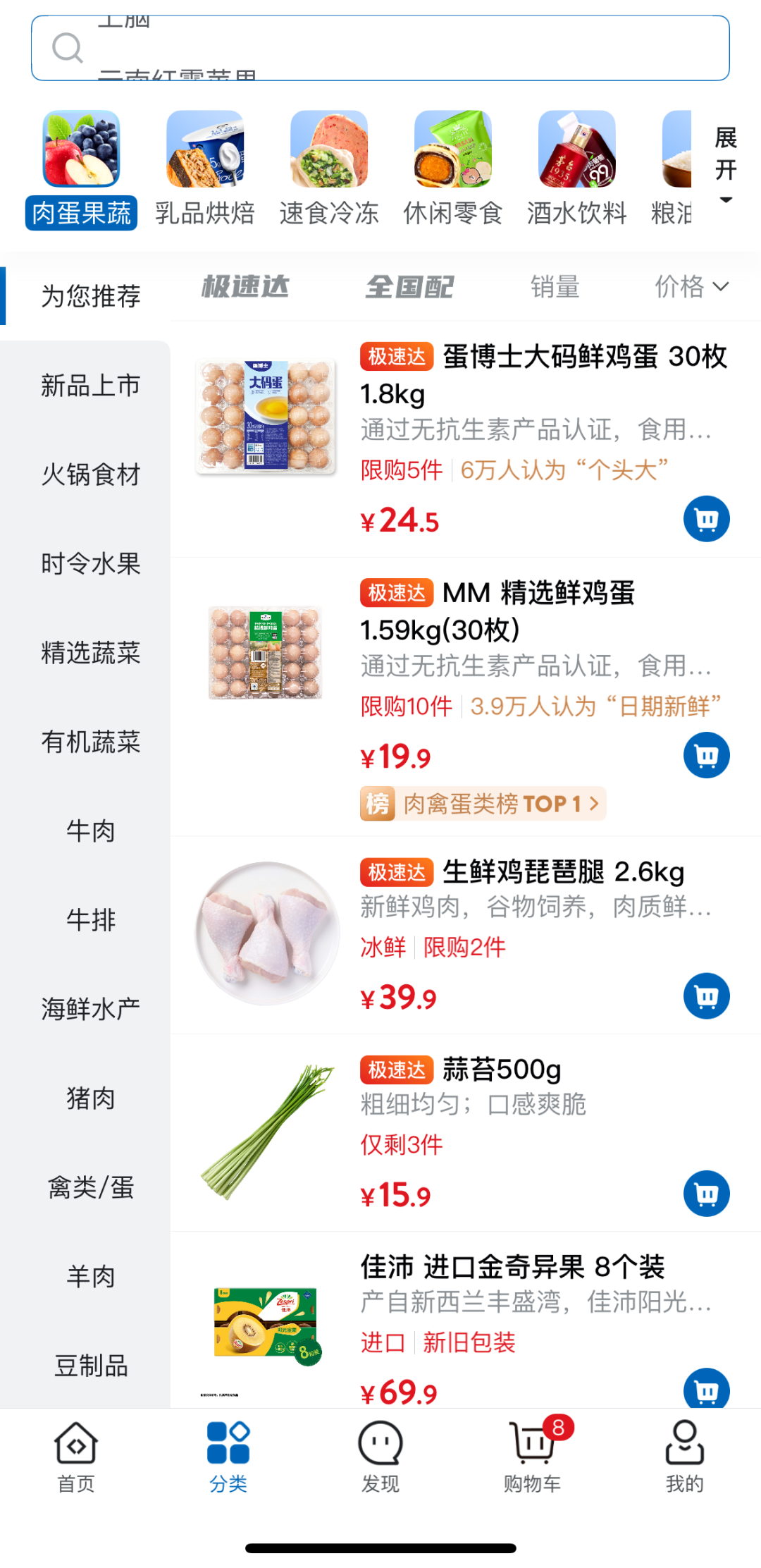
Task: Open the 休闲零食 category
Action: 452,170
